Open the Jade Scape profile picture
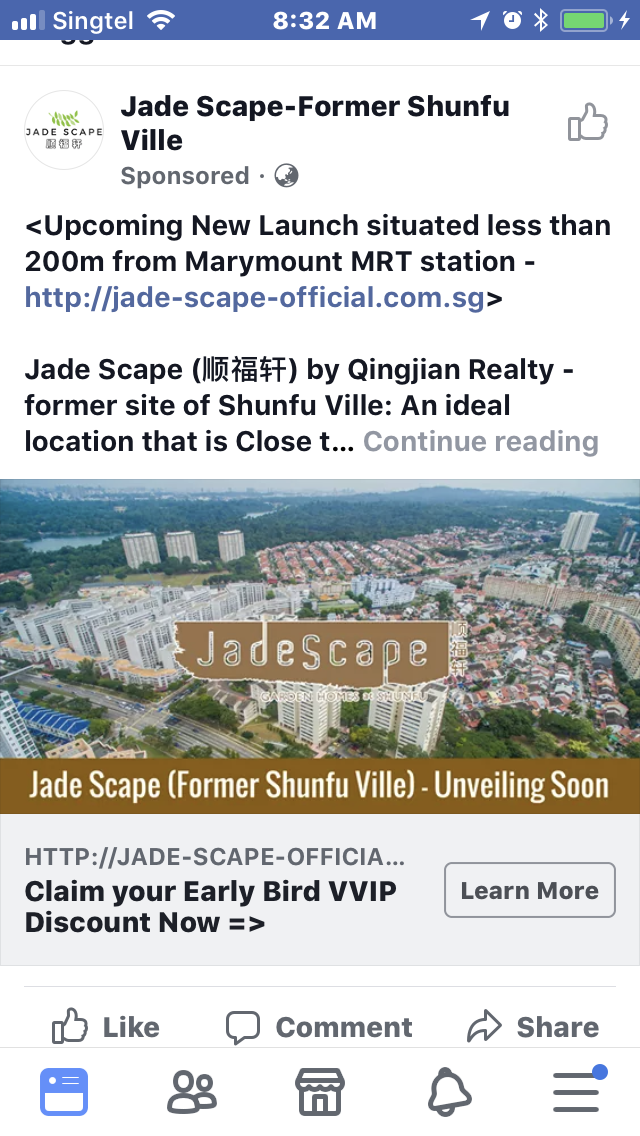The width and height of the screenshot is (640, 1136). tap(64, 130)
